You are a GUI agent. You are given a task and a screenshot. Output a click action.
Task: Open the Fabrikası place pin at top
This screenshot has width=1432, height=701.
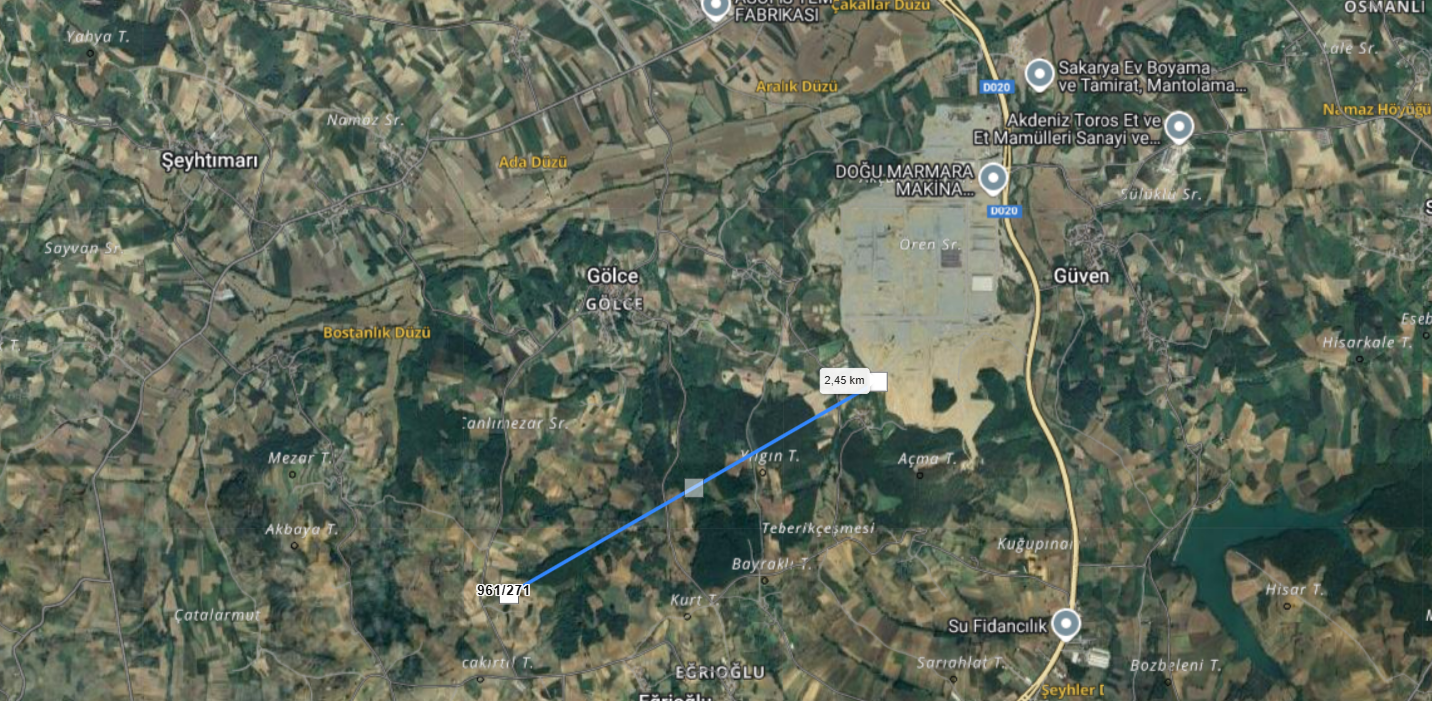point(715,8)
